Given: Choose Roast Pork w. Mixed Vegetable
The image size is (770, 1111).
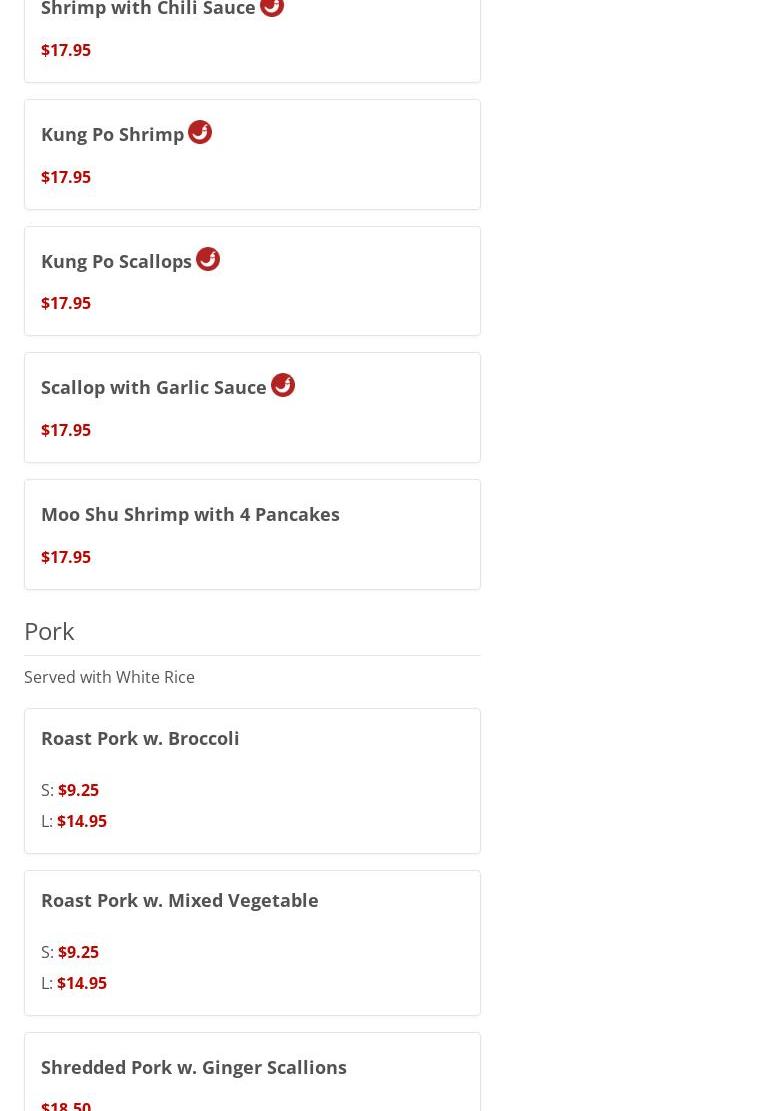Looking at the screenshot, I should (180, 901).
